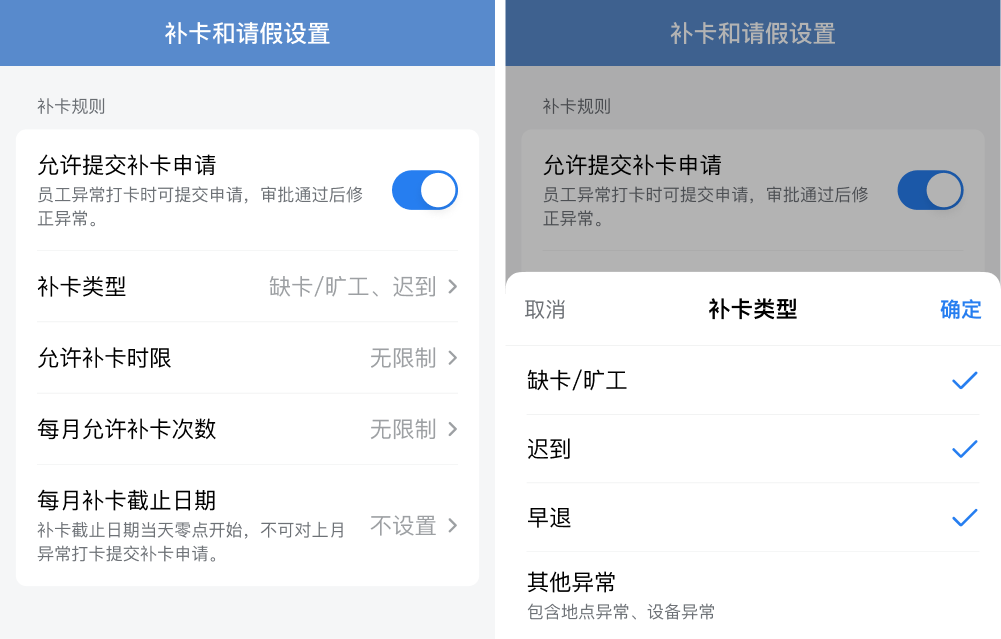Uncheck 早退 option
The height and width of the screenshot is (639, 1001).
tap(752, 518)
